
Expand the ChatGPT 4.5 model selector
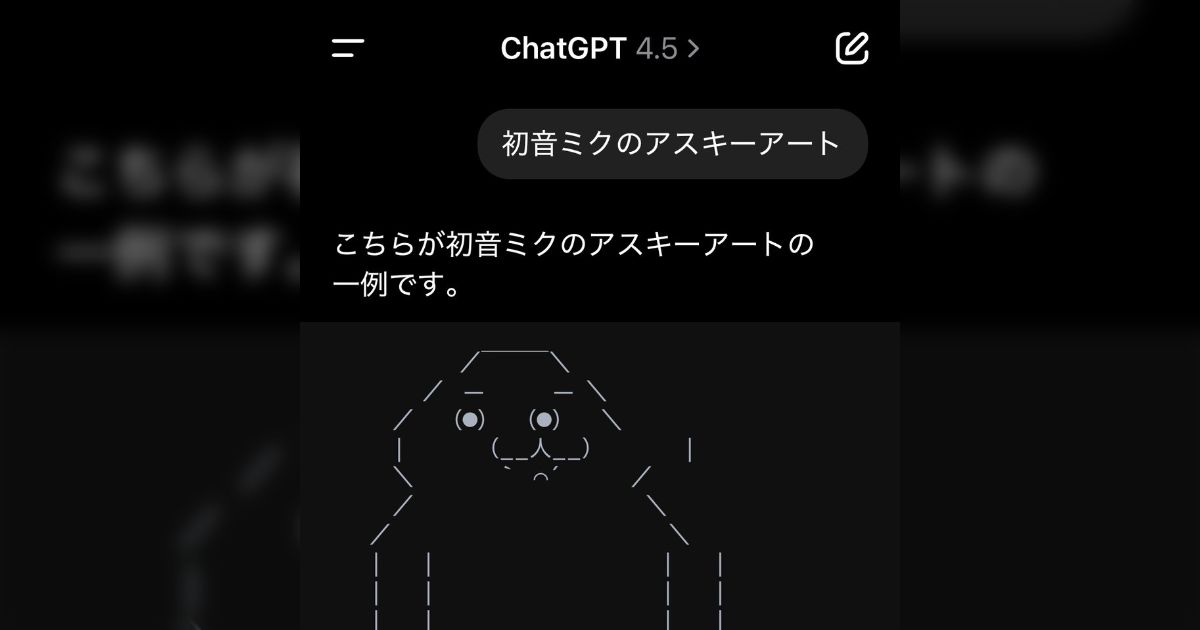(599, 48)
